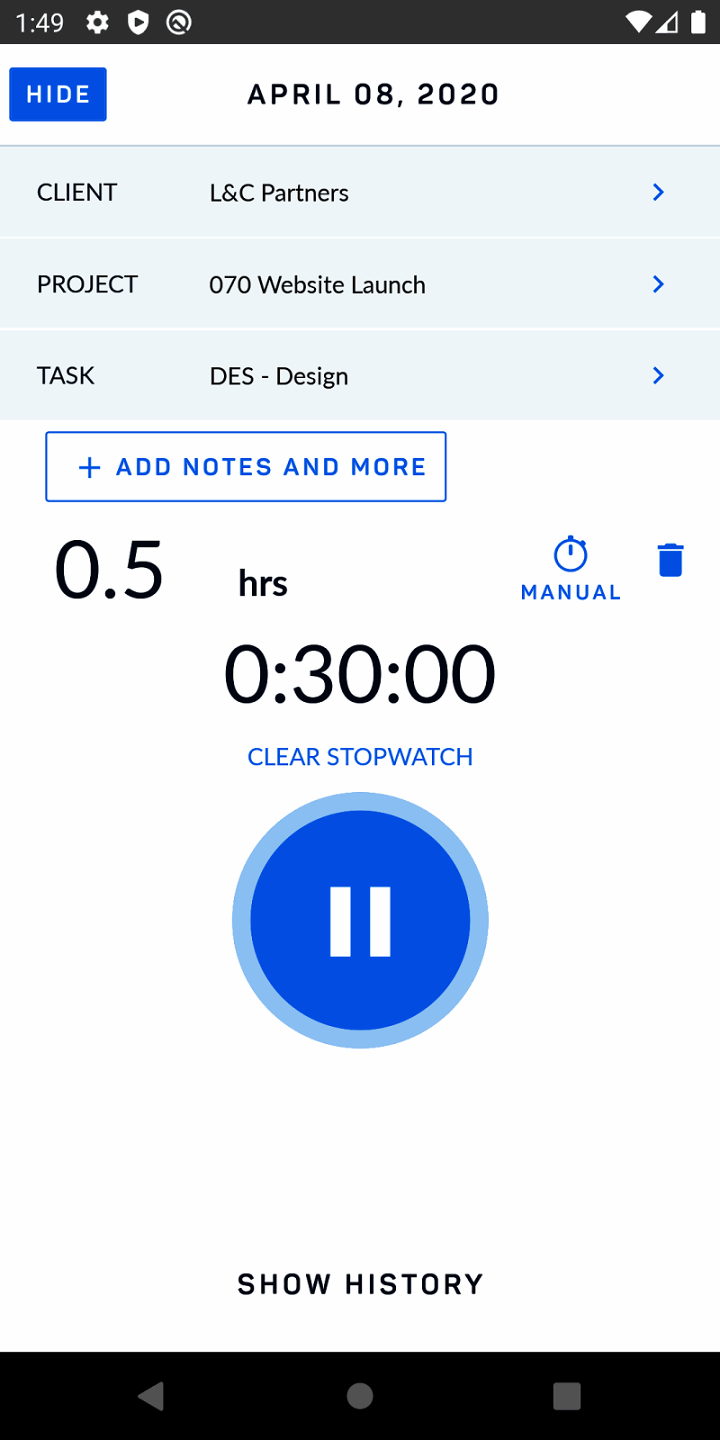Show the entry history

pyautogui.click(x=360, y=1284)
